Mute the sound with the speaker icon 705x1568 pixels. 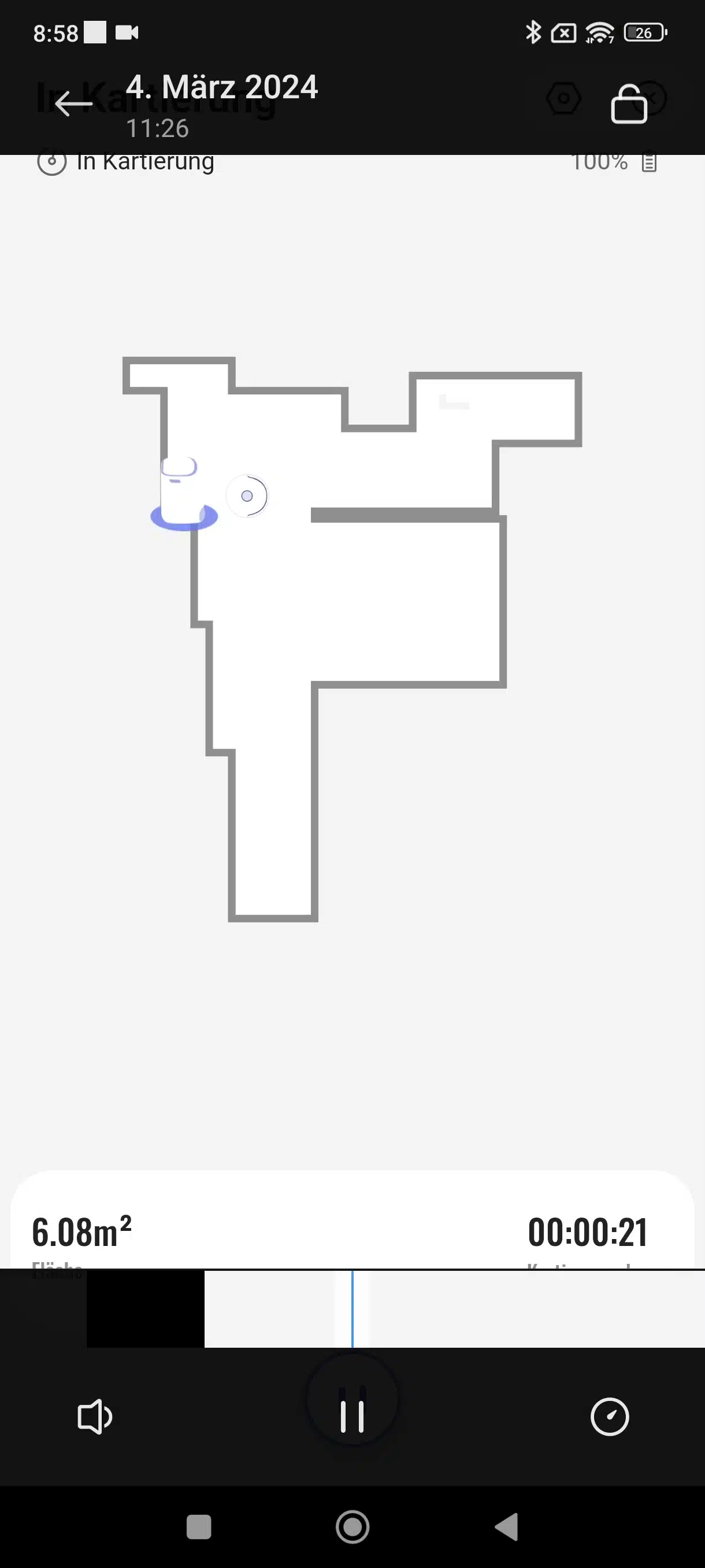point(95,1417)
